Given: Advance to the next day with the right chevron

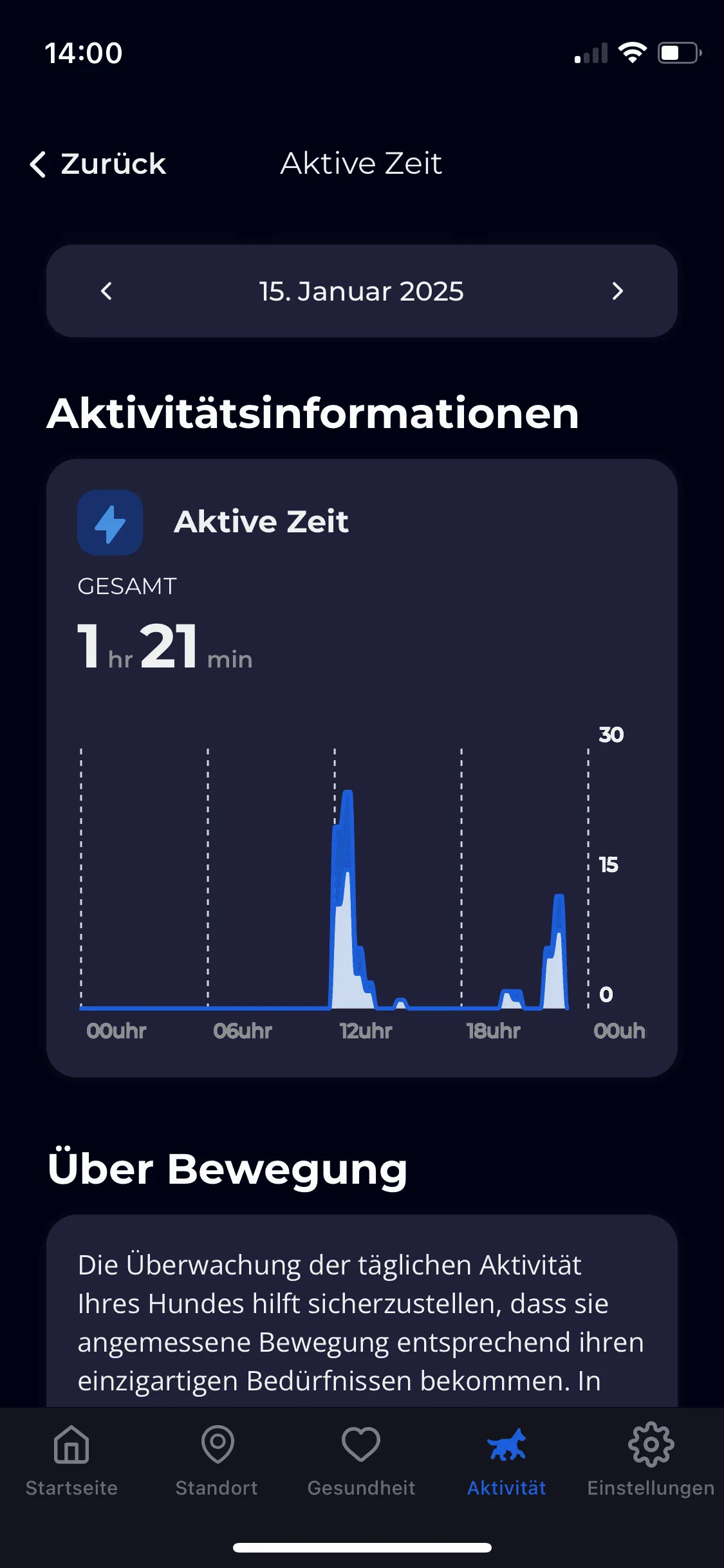Looking at the screenshot, I should 618,291.
